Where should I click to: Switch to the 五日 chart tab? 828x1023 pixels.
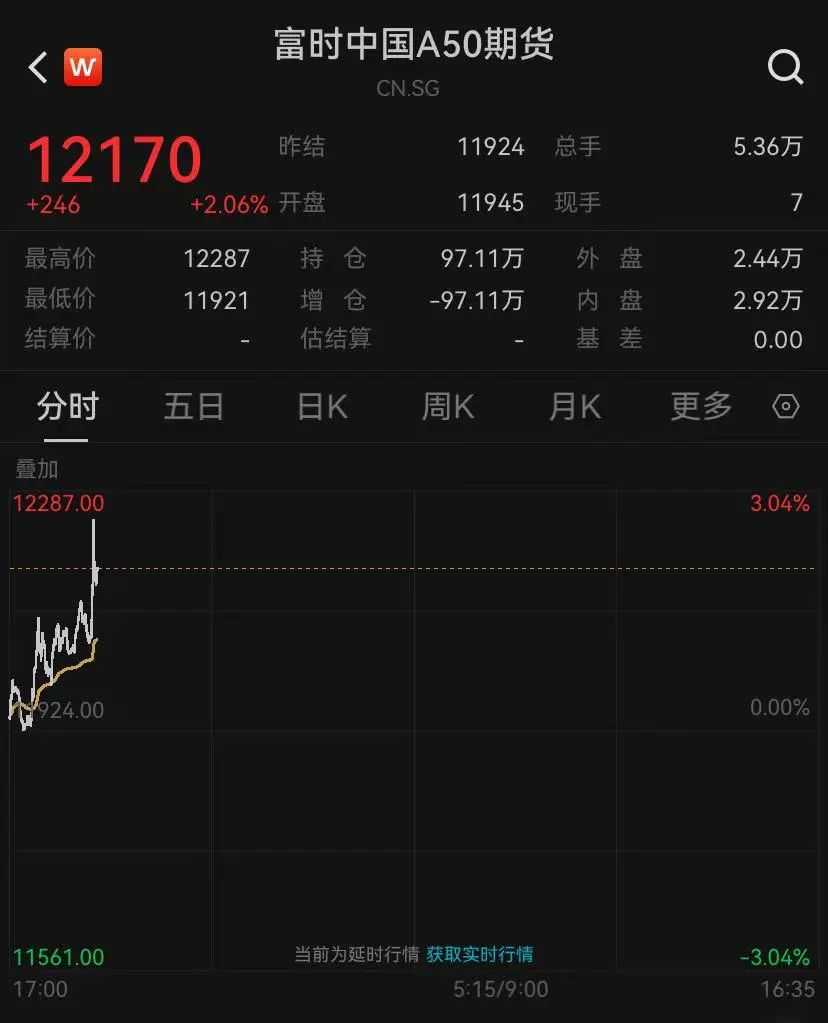tap(194, 407)
